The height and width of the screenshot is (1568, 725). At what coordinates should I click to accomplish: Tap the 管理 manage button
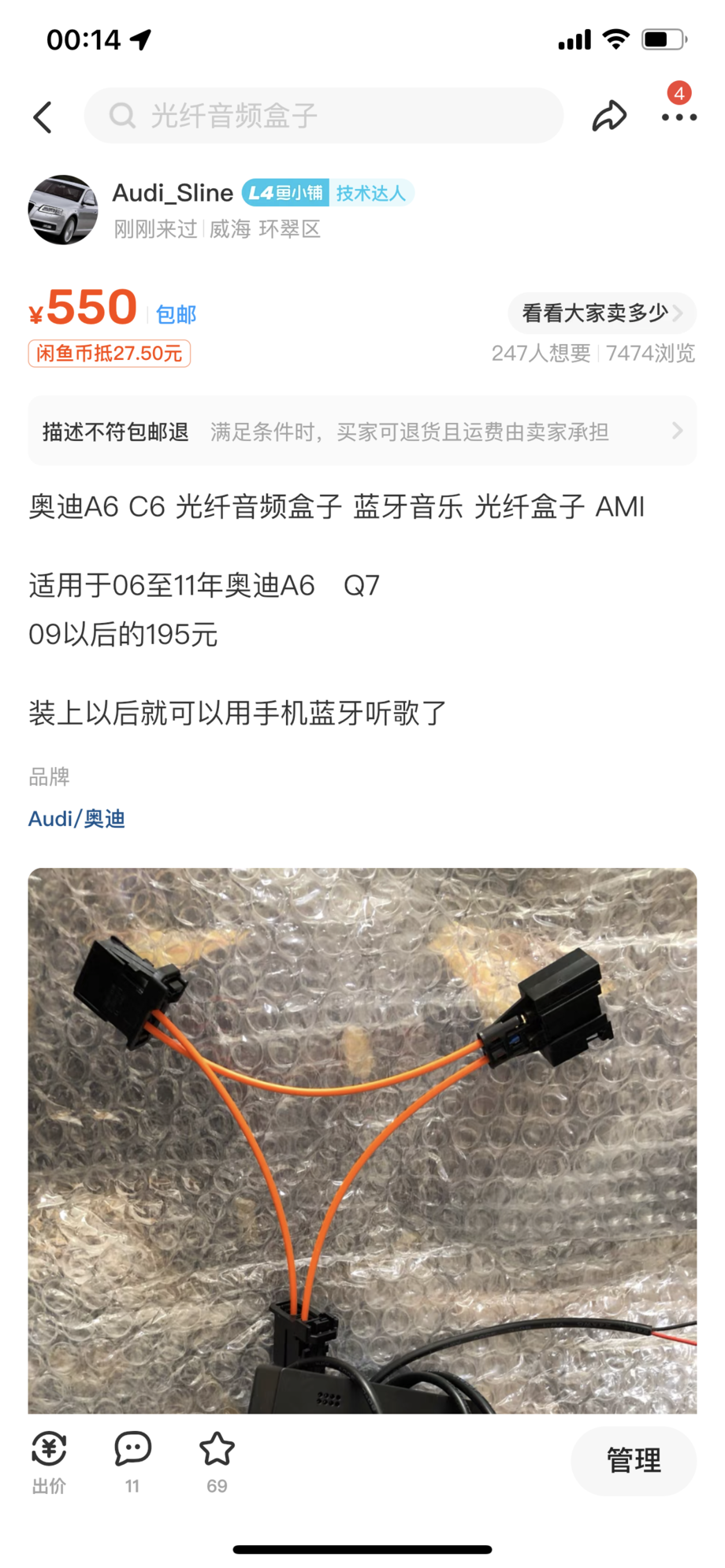pyautogui.click(x=633, y=1460)
